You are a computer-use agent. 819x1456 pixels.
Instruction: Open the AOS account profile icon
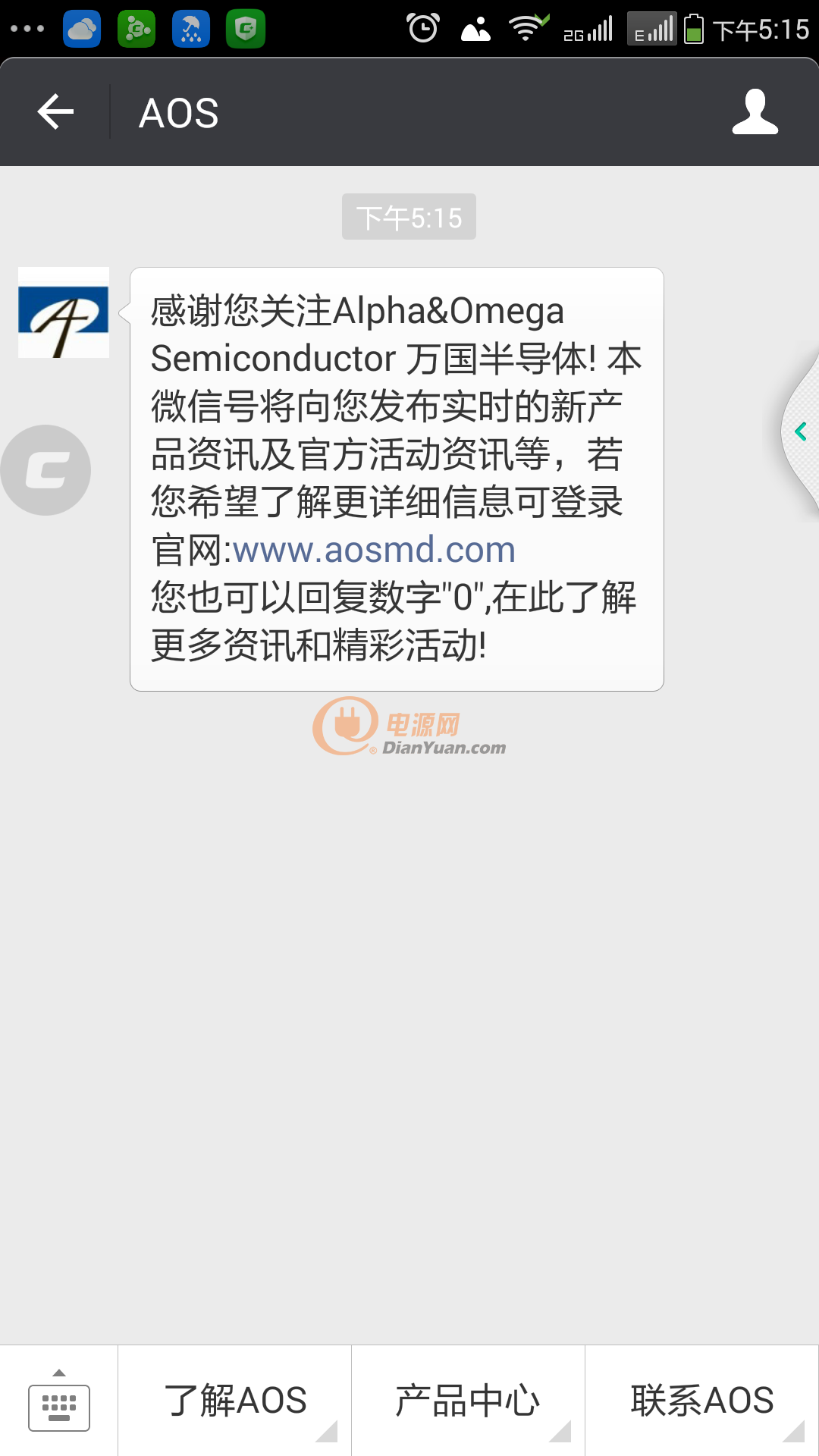755,112
